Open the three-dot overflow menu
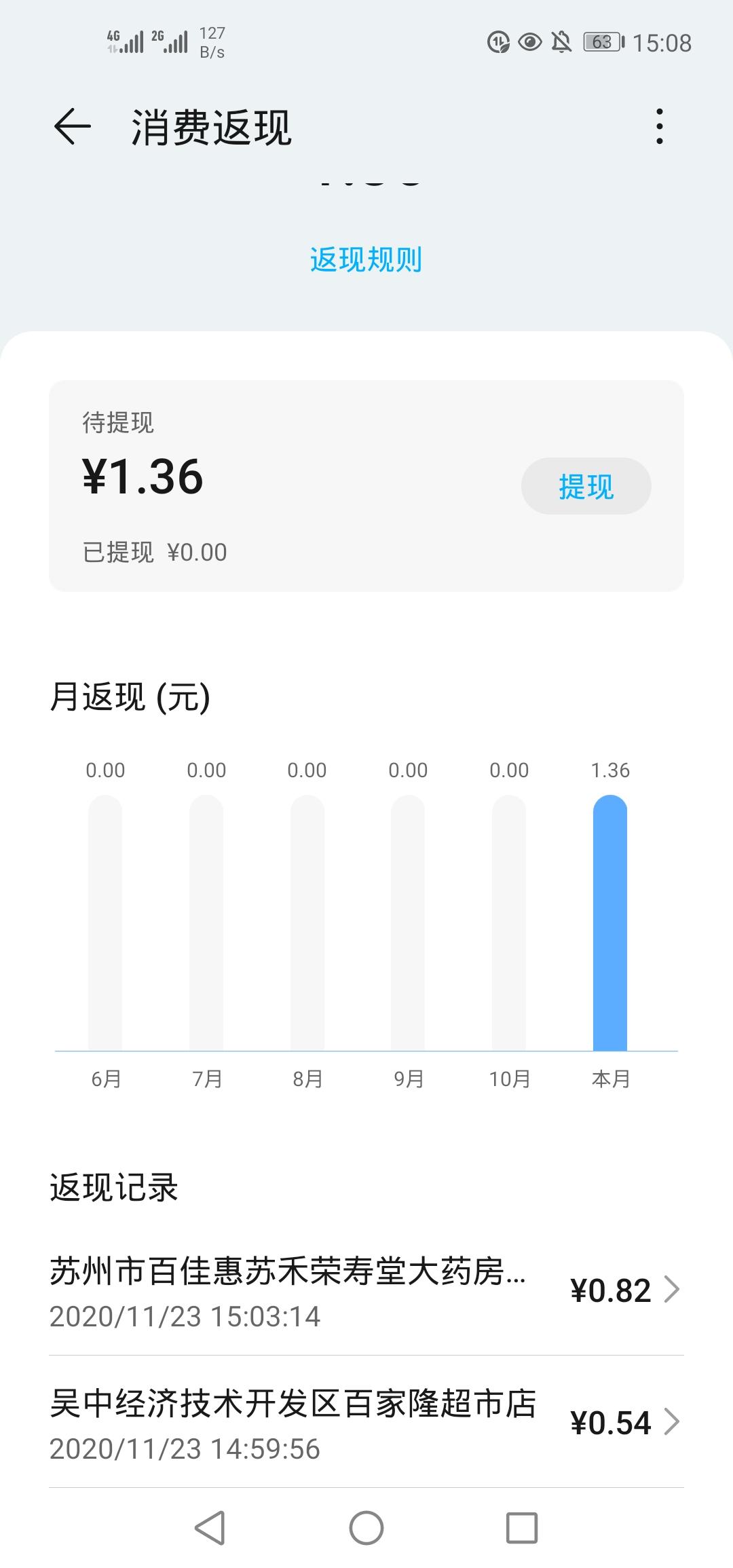This screenshot has height=1568, width=733. click(659, 126)
